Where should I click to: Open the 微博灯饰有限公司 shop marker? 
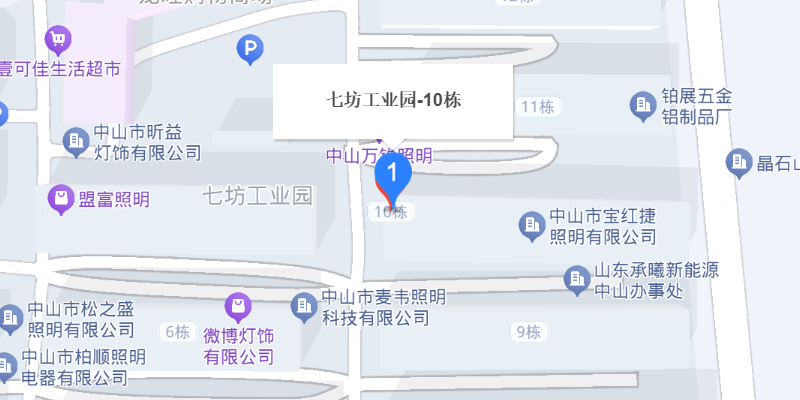[237, 303]
